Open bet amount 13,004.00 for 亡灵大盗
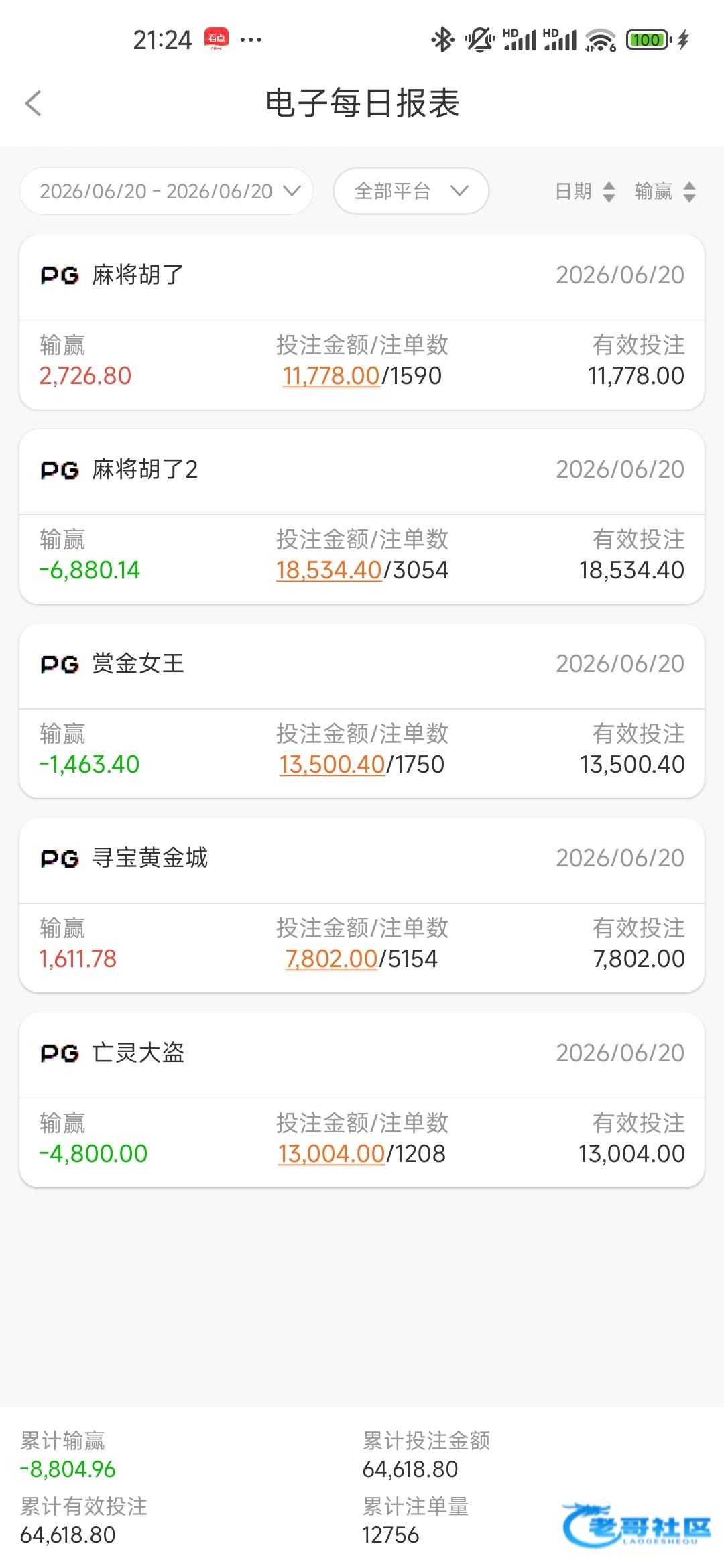The width and height of the screenshot is (724, 1568). pyautogui.click(x=331, y=1154)
